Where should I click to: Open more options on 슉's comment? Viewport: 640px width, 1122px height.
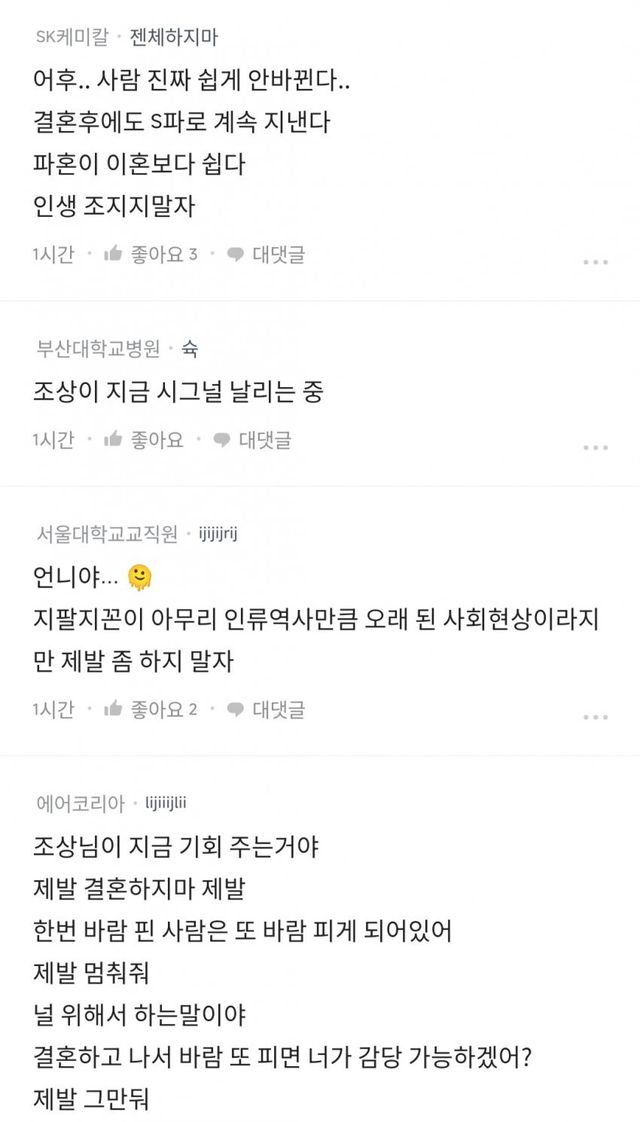(595, 447)
